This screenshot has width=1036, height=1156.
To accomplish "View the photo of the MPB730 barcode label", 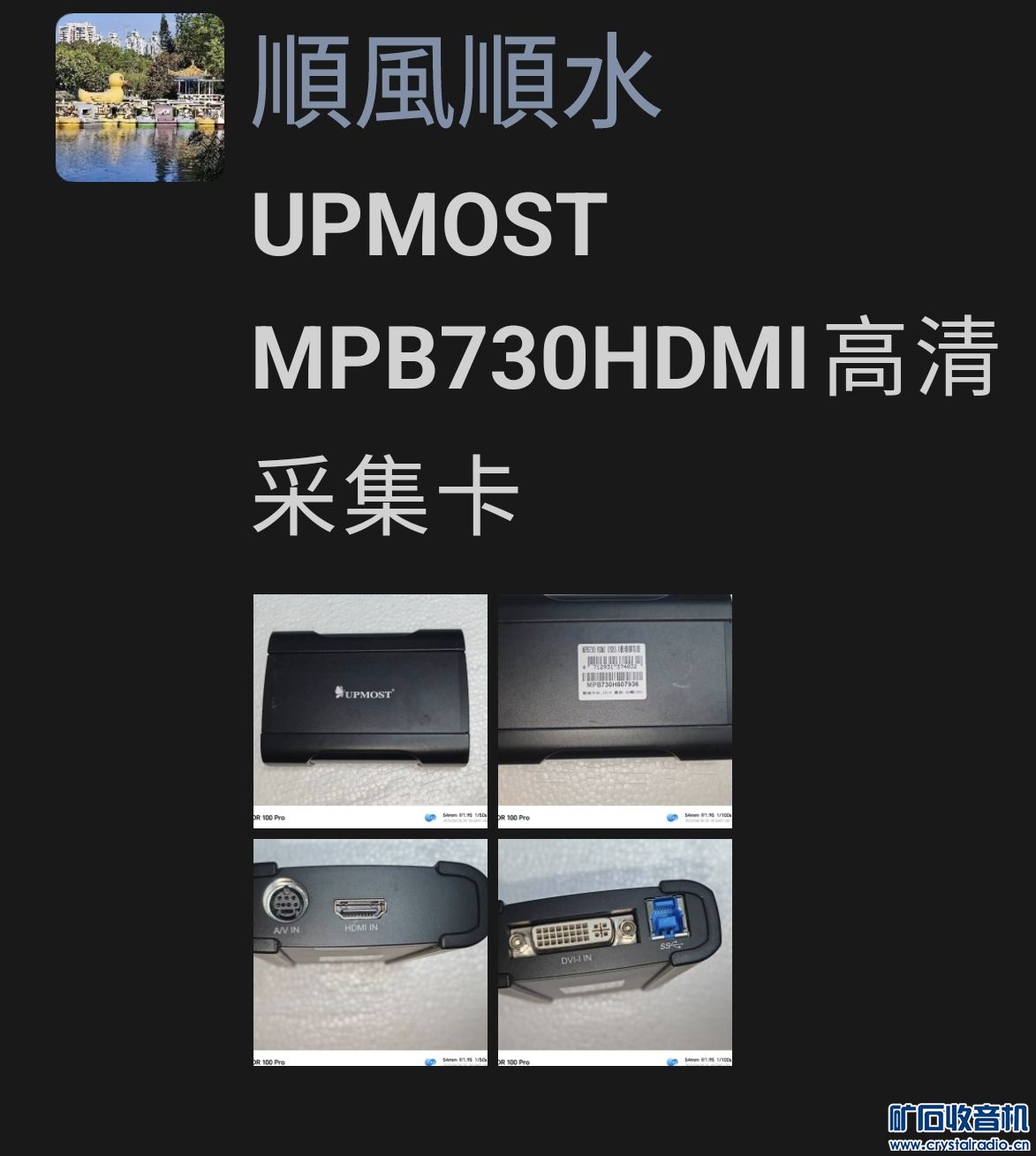I will (615, 710).
